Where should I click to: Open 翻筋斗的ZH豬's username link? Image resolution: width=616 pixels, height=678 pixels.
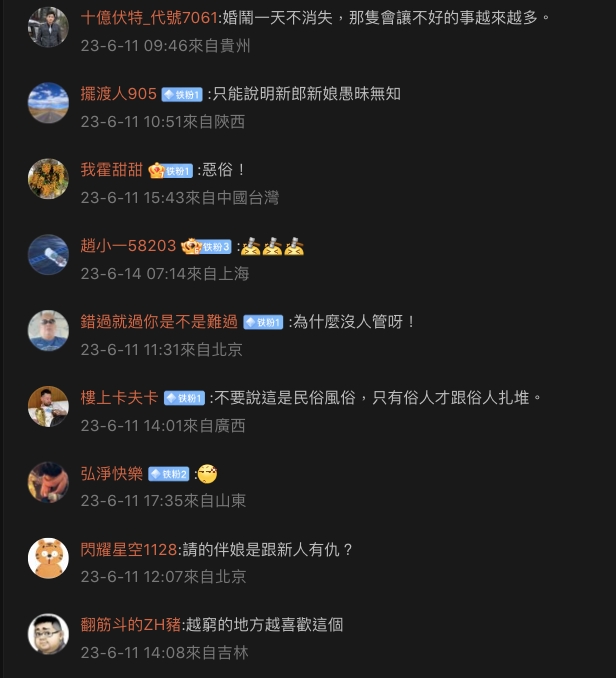pyautogui.click(x=131, y=625)
